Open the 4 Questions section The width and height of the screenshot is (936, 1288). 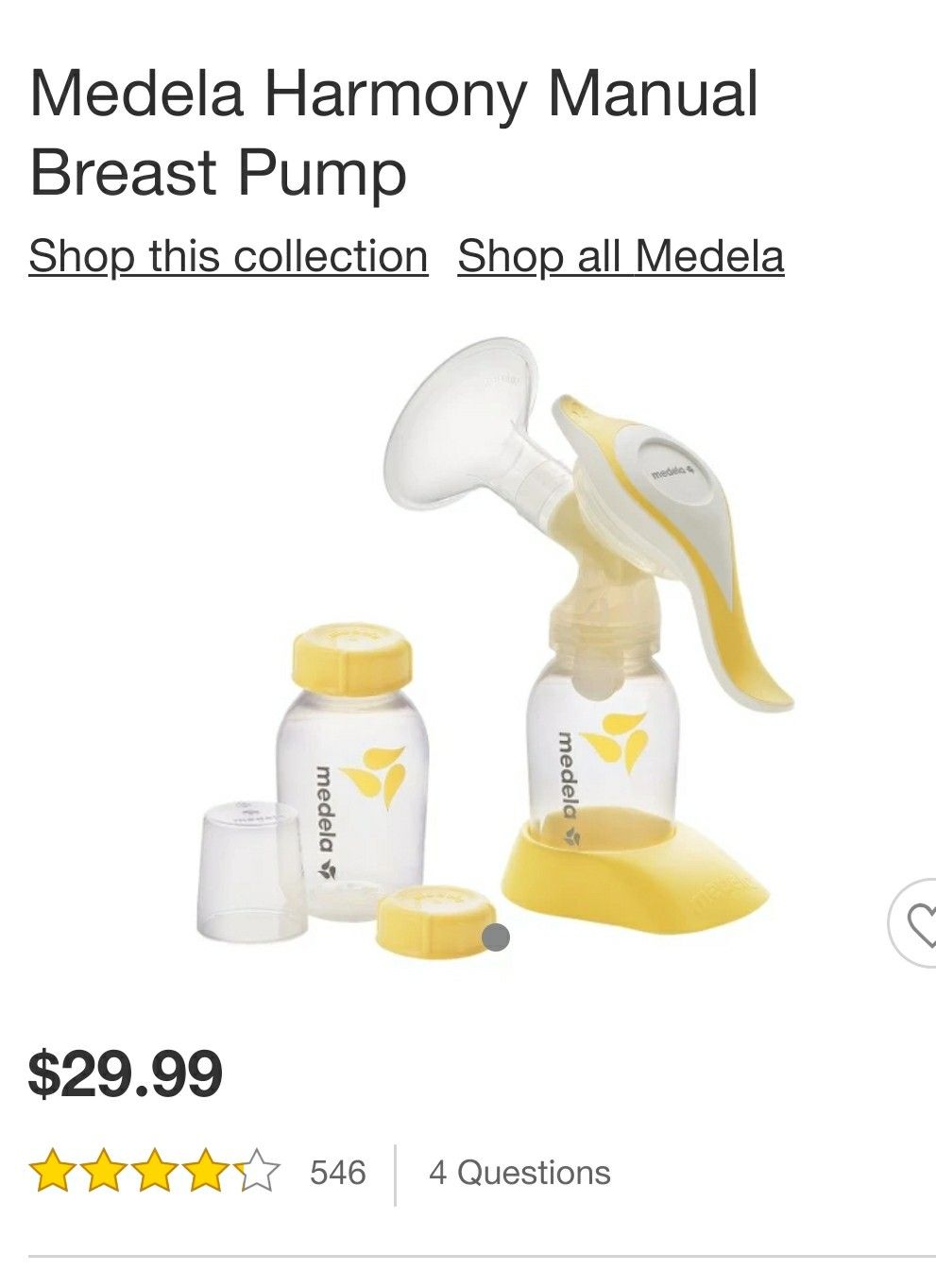519,1173
